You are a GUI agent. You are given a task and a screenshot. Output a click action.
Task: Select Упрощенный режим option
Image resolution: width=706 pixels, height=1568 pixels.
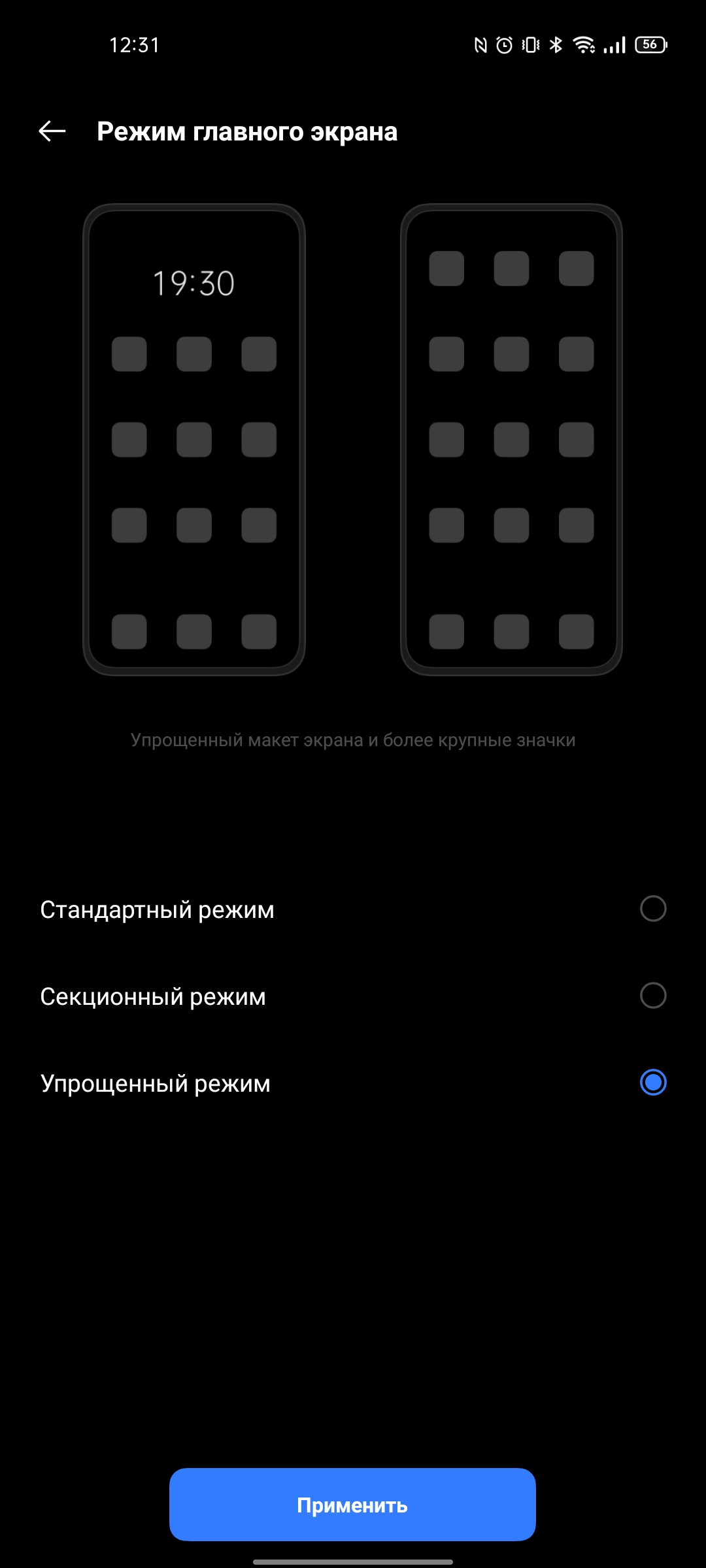tap(652, 1083)
